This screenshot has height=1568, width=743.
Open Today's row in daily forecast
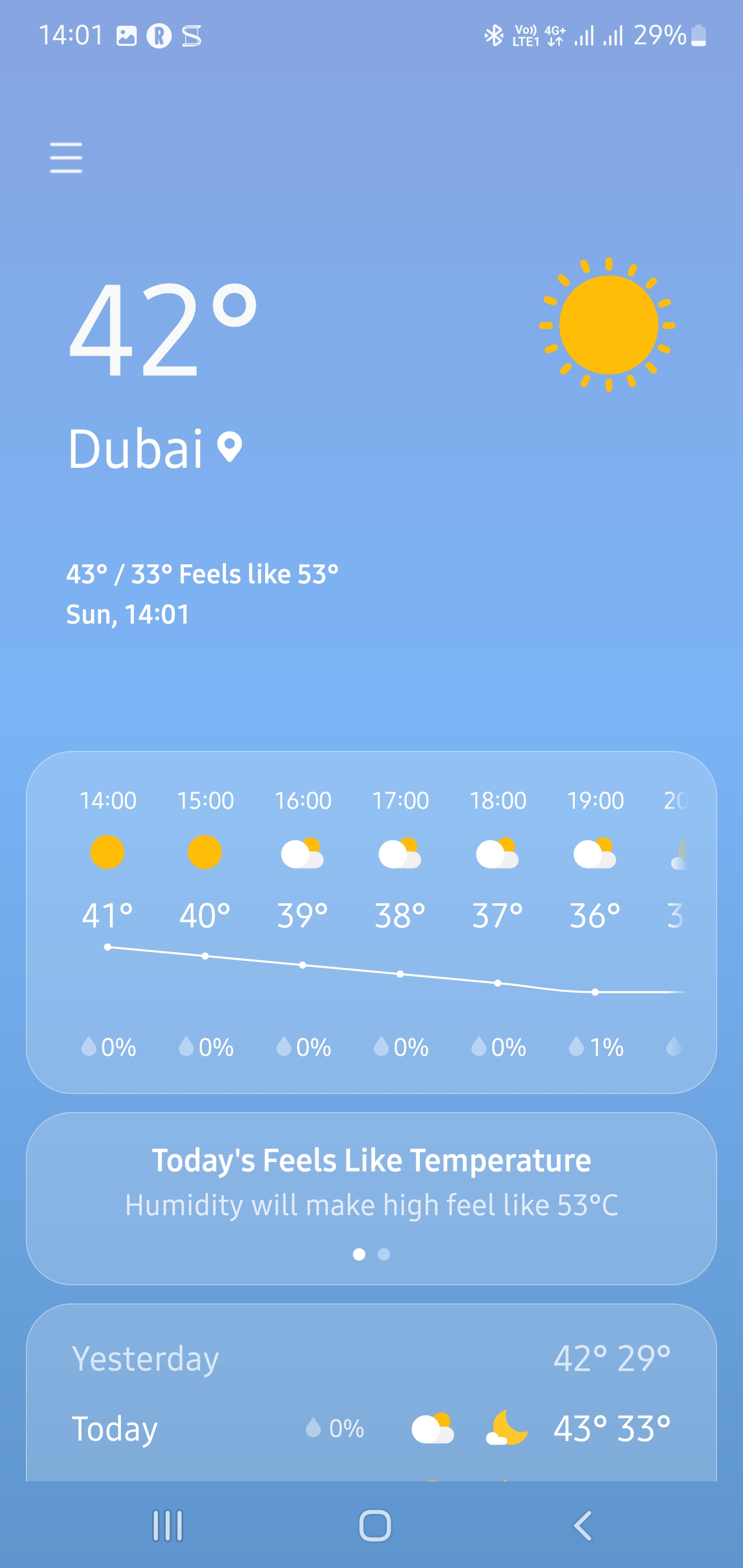(x=371, y=1428)
